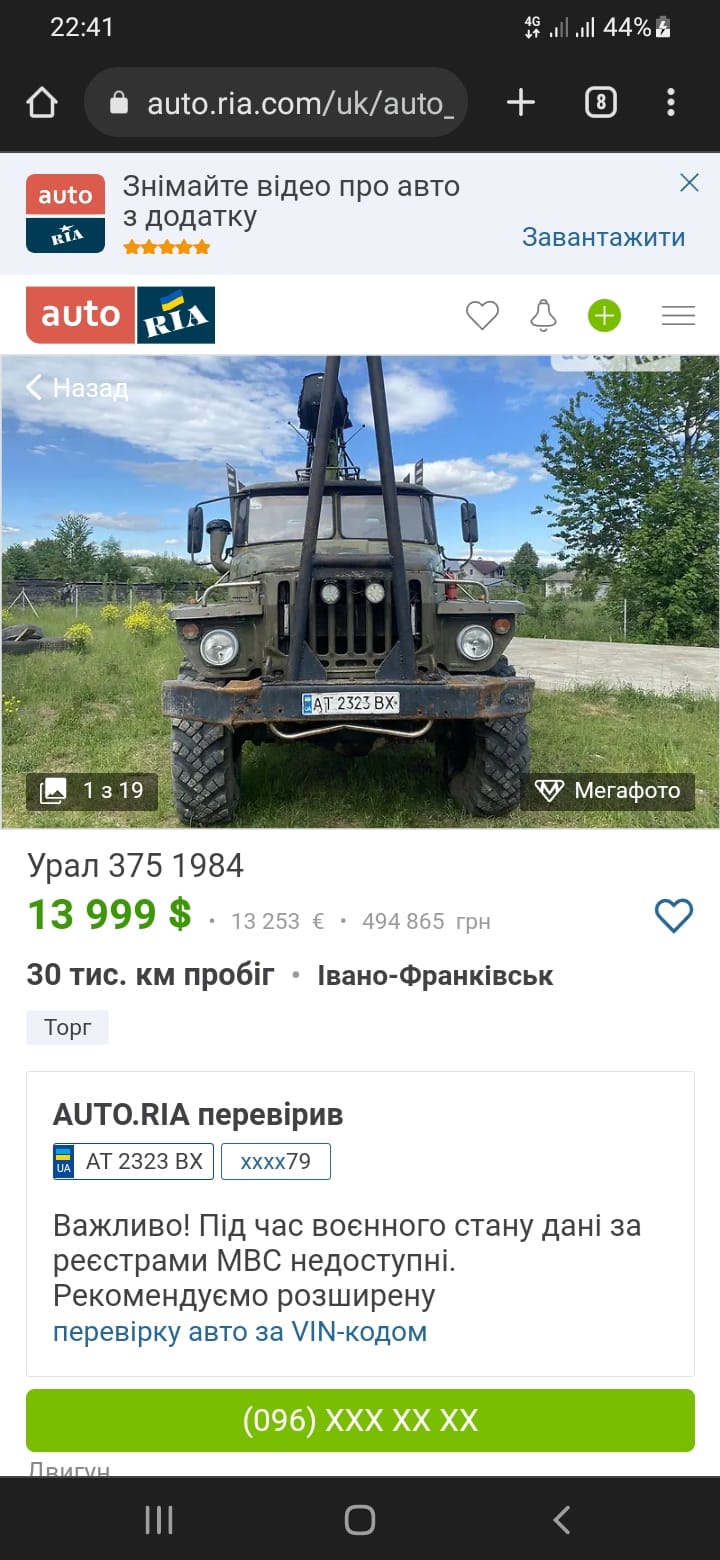Go back with the Назад button
Image resolution: width=720 pixels, height=1560 pixels.
coord(77,388)
